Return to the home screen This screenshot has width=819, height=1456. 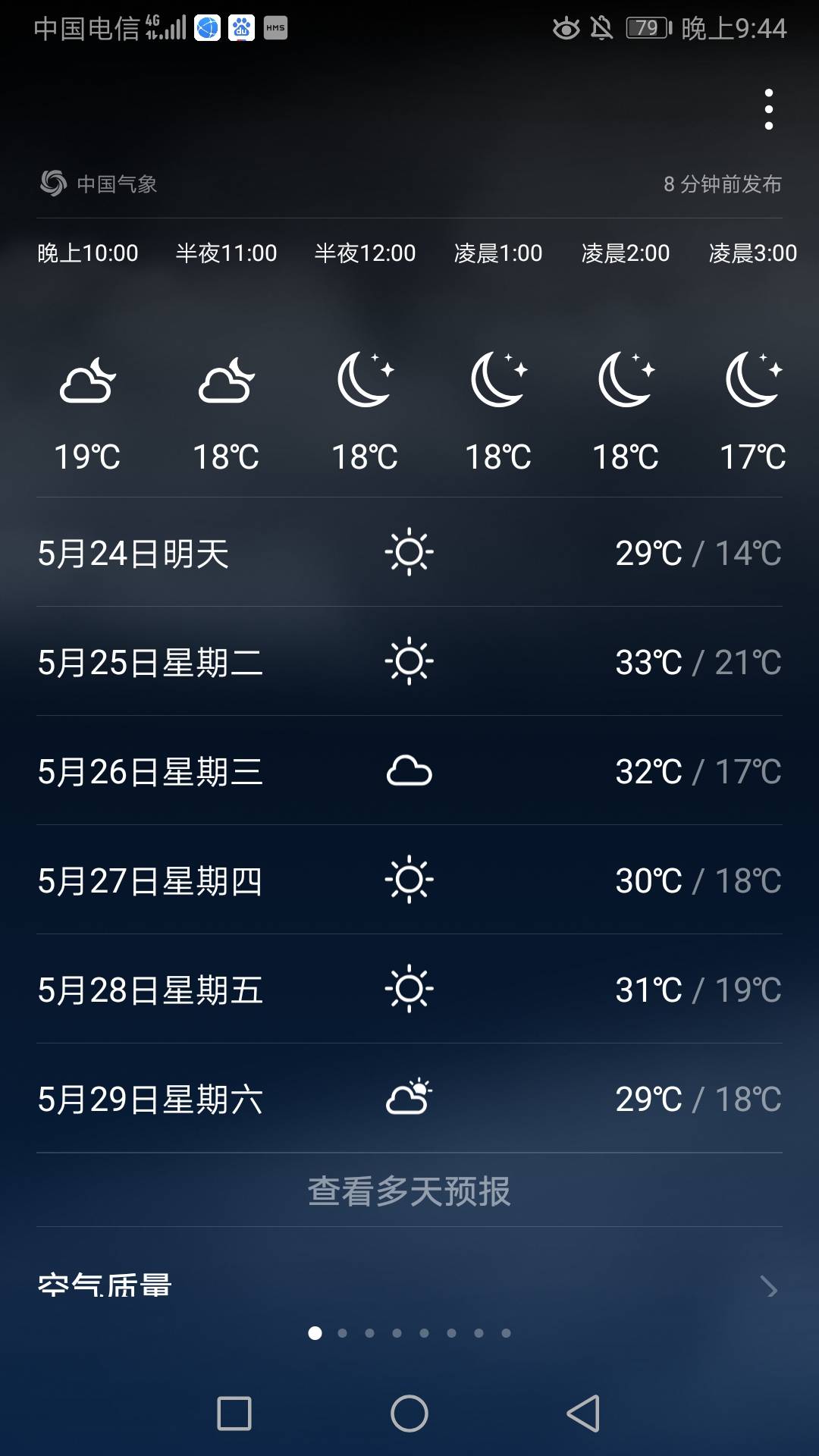pos(409,1414)
